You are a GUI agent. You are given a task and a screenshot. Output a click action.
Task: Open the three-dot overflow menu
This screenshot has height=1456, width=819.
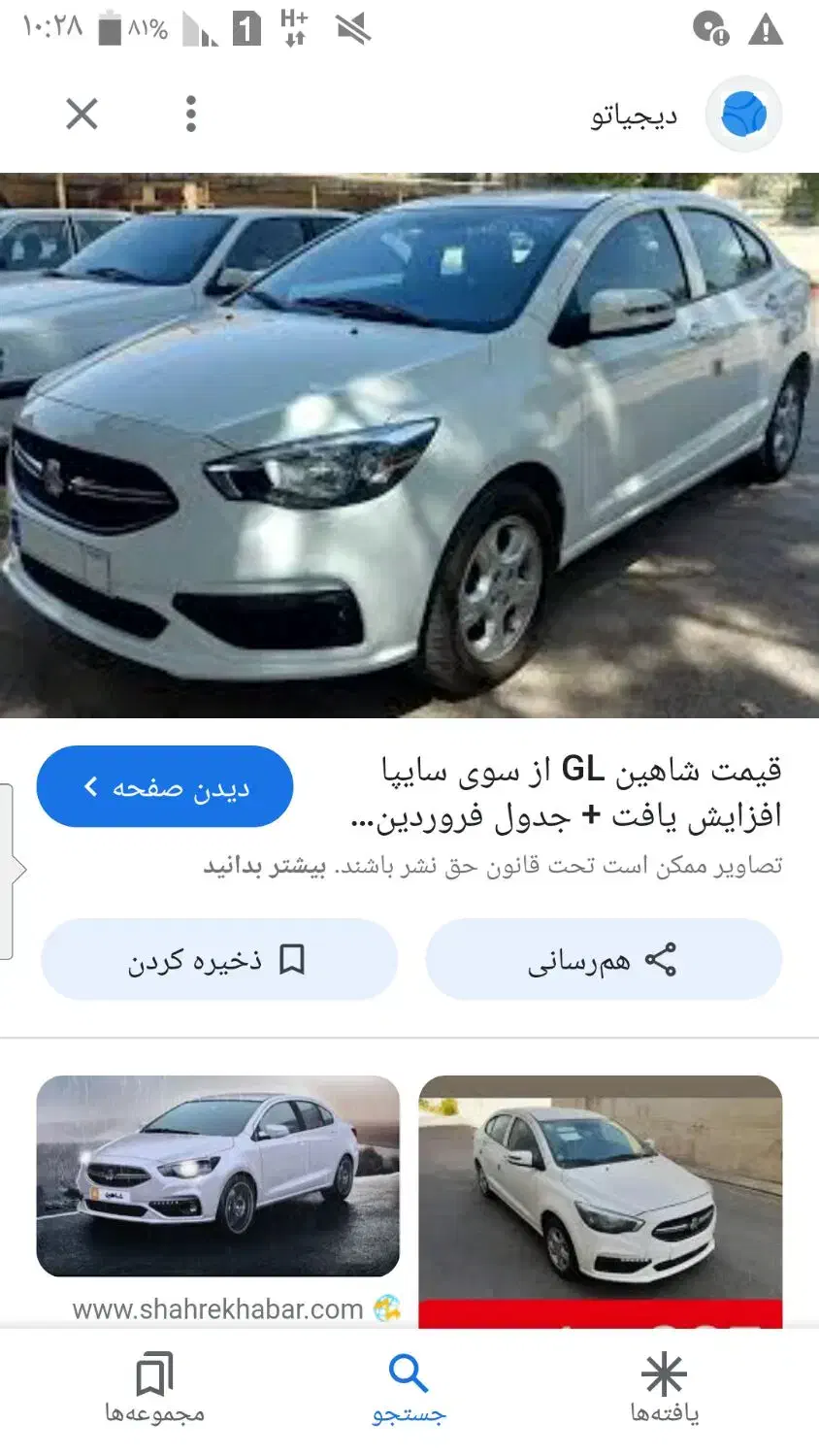tap(191, 114)
